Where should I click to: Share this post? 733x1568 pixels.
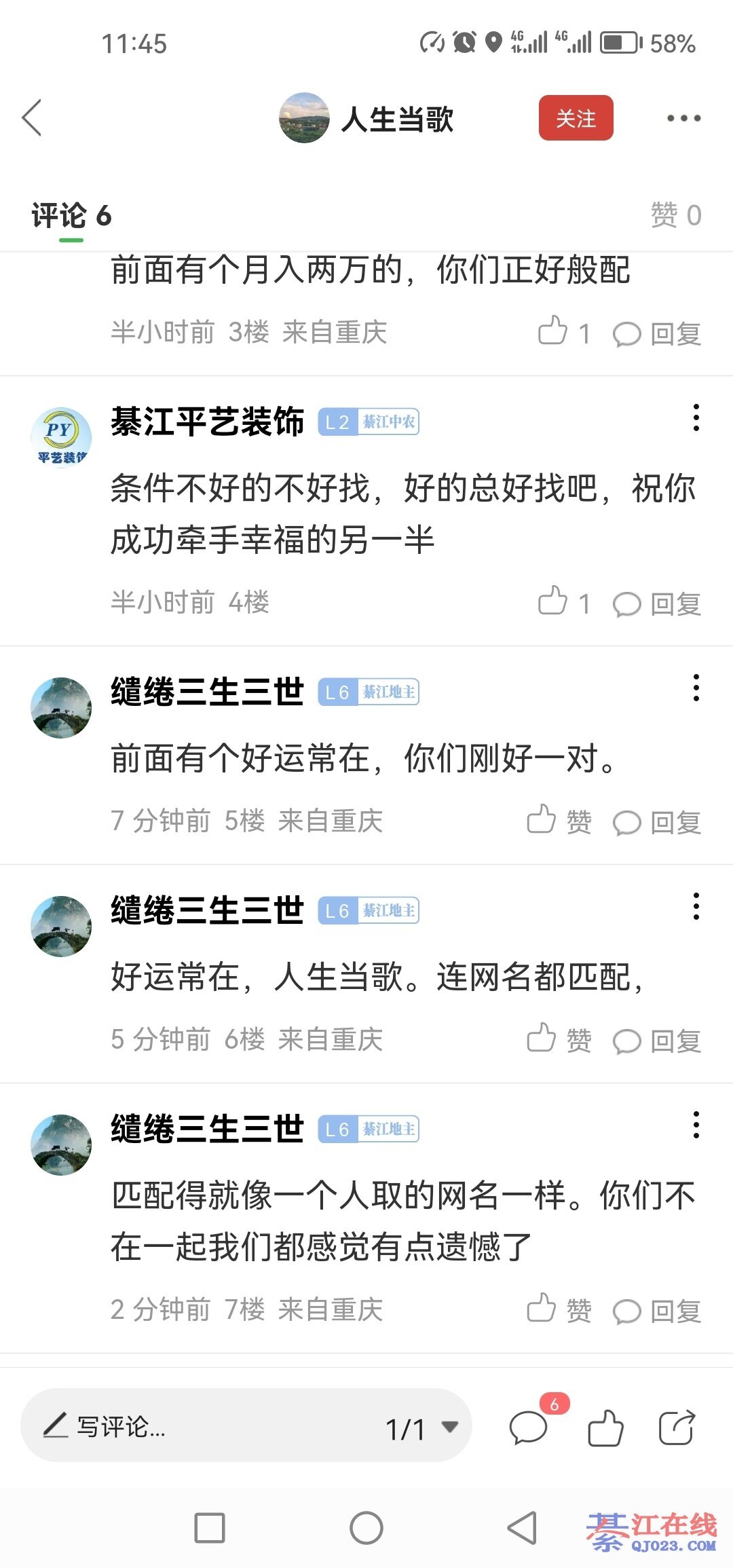click(677, 1427)
